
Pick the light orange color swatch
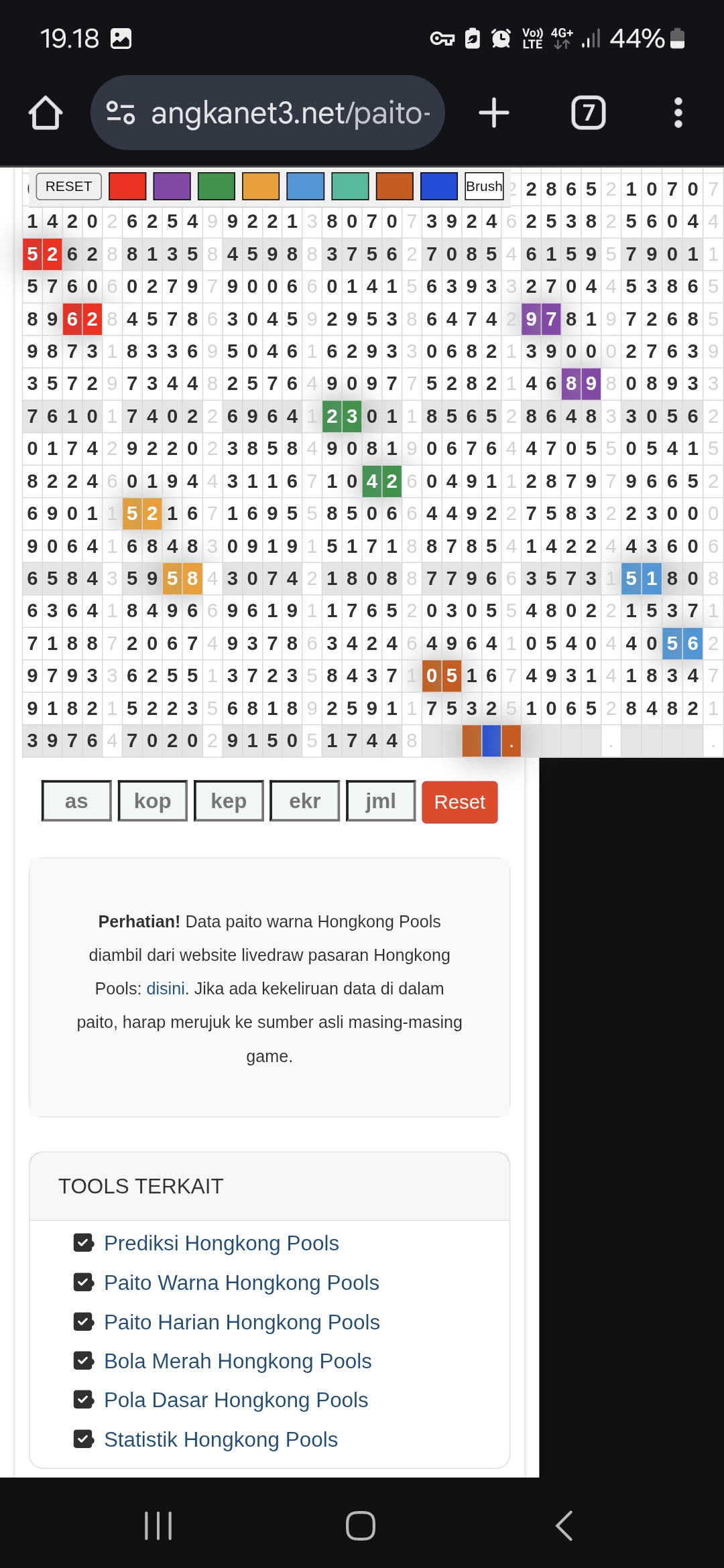coord(261,186)
